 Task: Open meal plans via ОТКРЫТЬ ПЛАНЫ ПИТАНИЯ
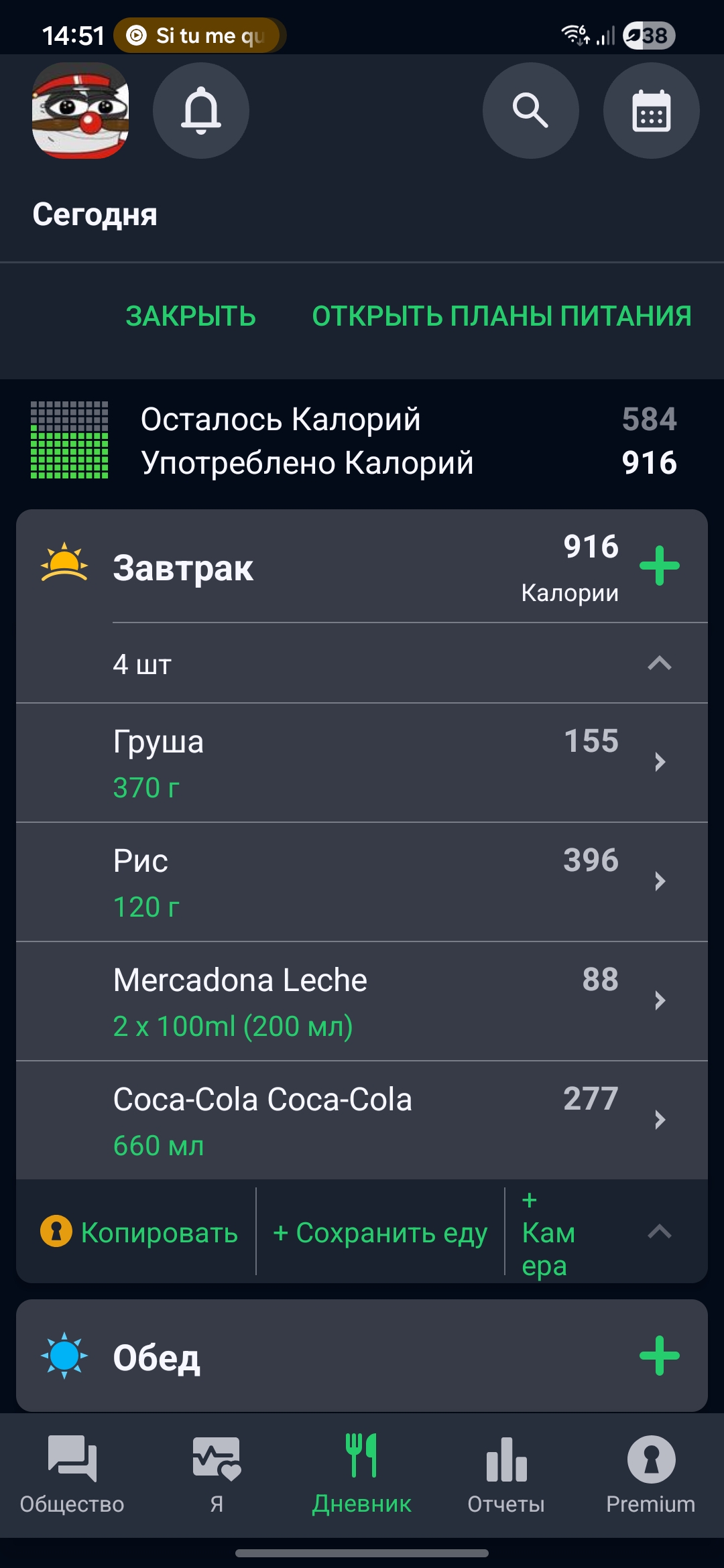coord(501,316)
